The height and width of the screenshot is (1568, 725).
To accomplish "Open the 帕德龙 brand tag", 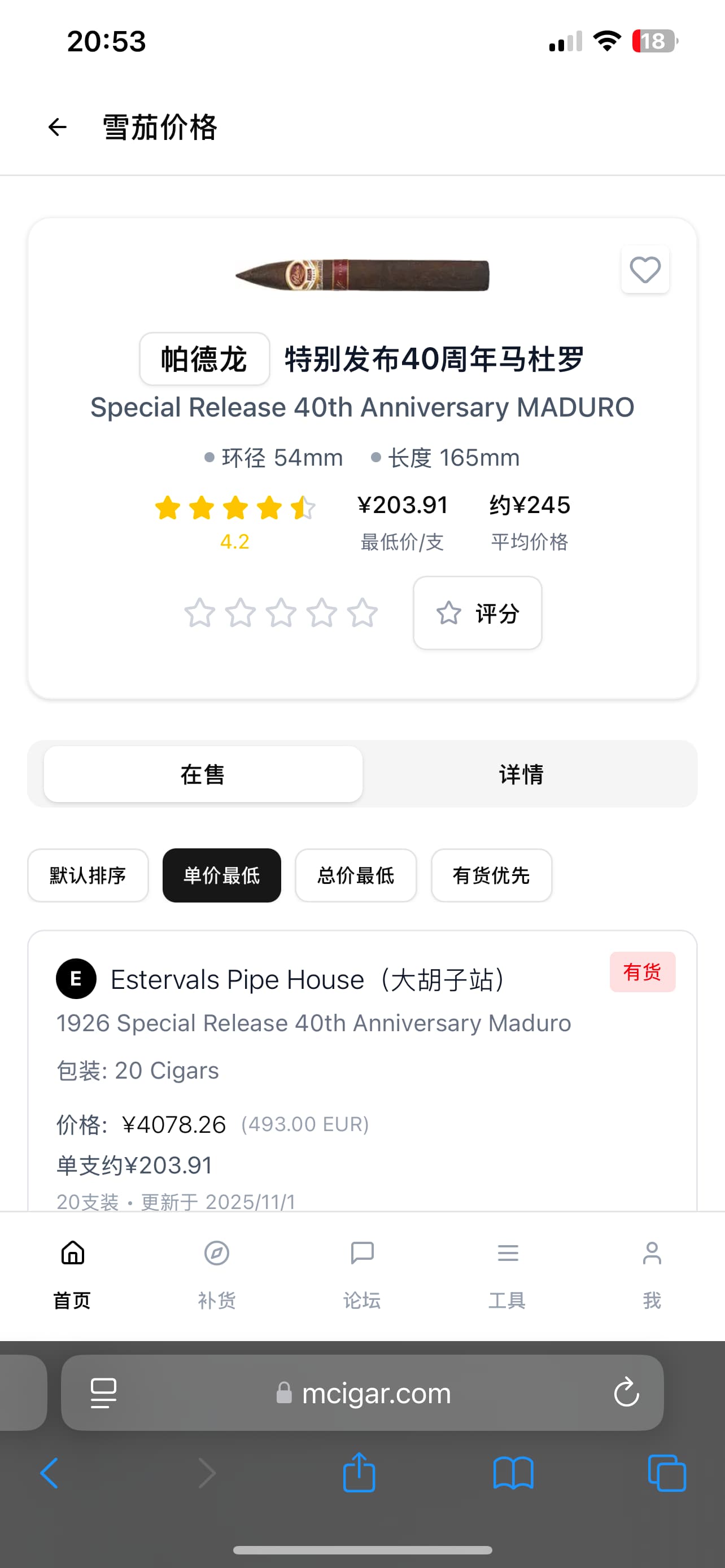I will point(204,359).
